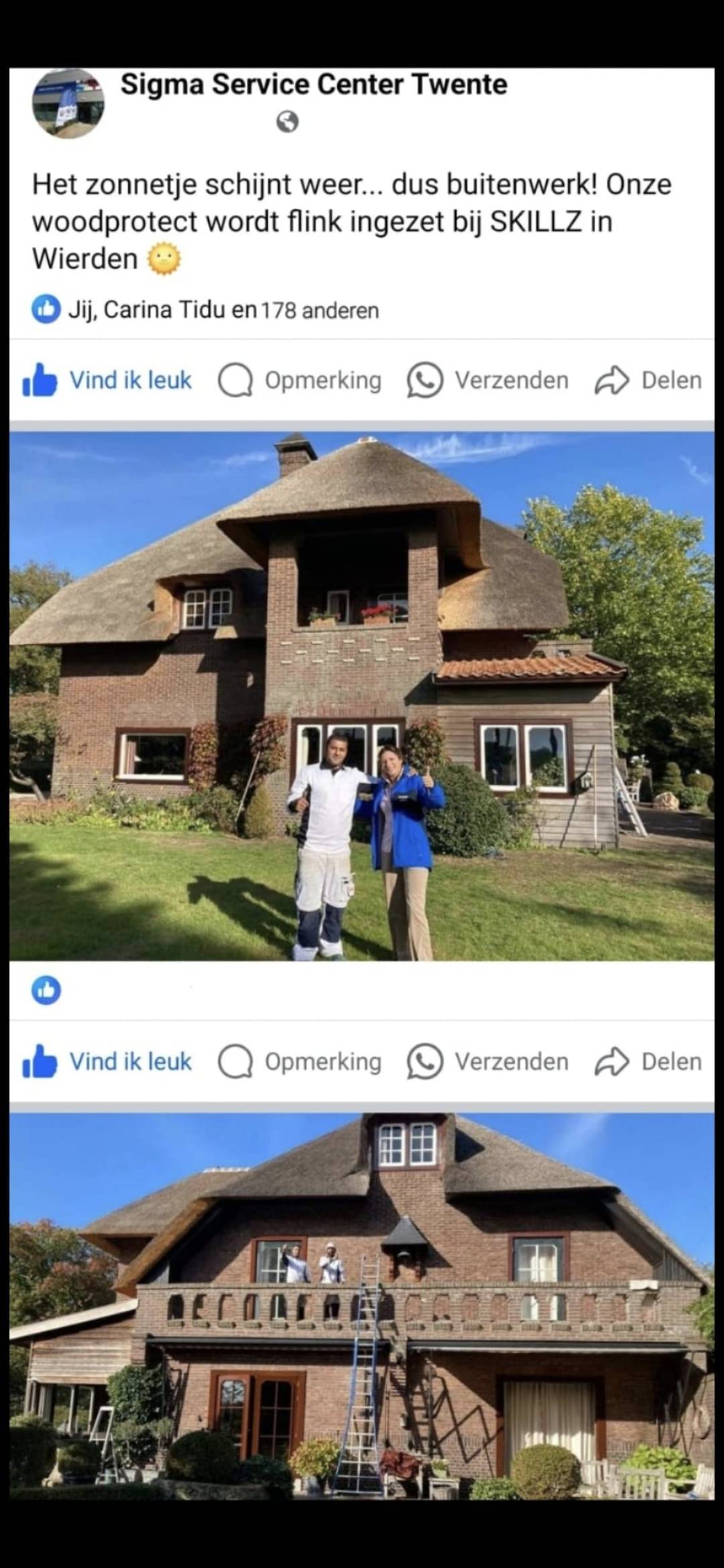Click the comment bubble icon next to Opmerking
The width and height of the screenshot is (724, 1568).
pos(233,380)
